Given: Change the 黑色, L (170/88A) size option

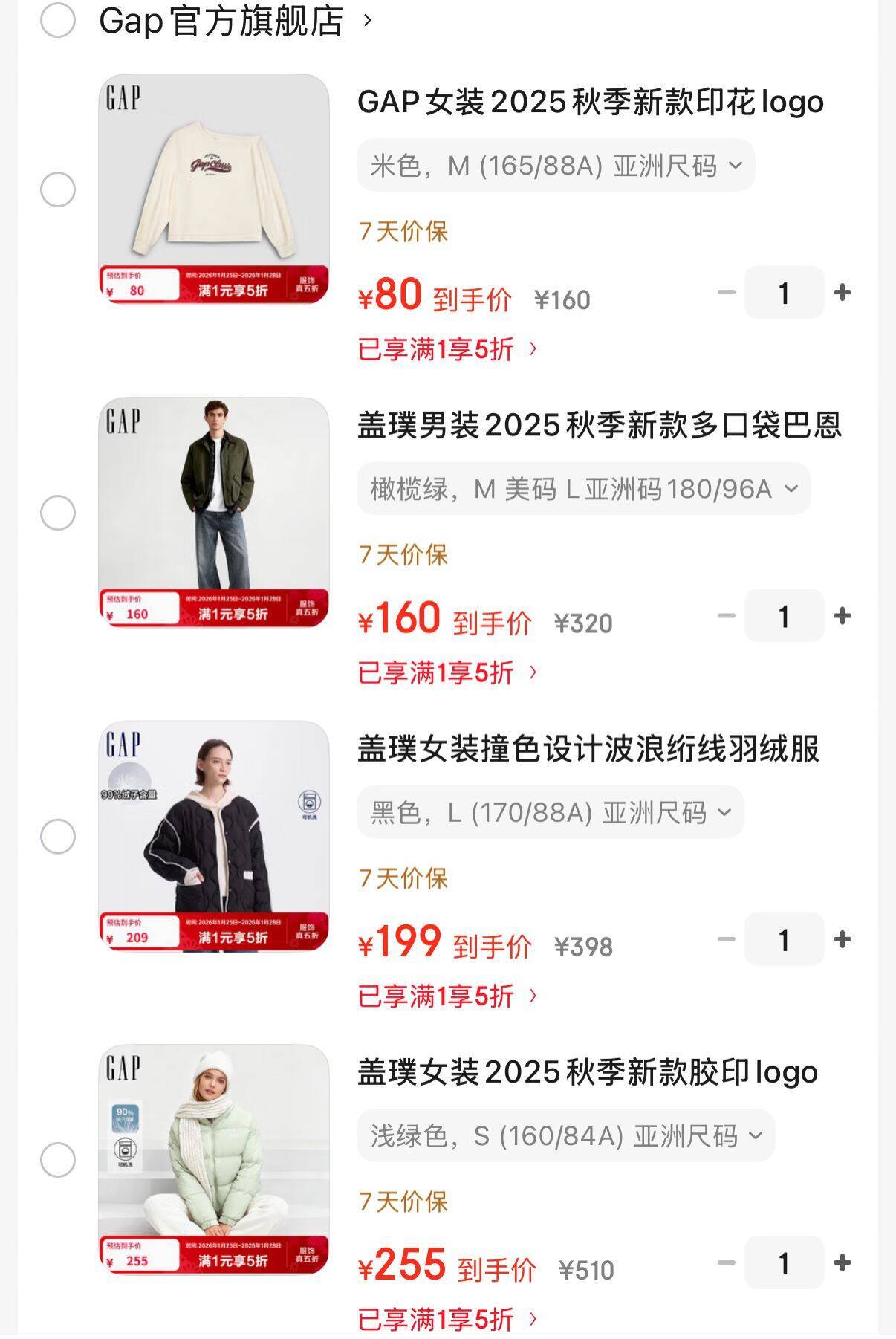Looking at the screenshot, I should pos(550,812).
